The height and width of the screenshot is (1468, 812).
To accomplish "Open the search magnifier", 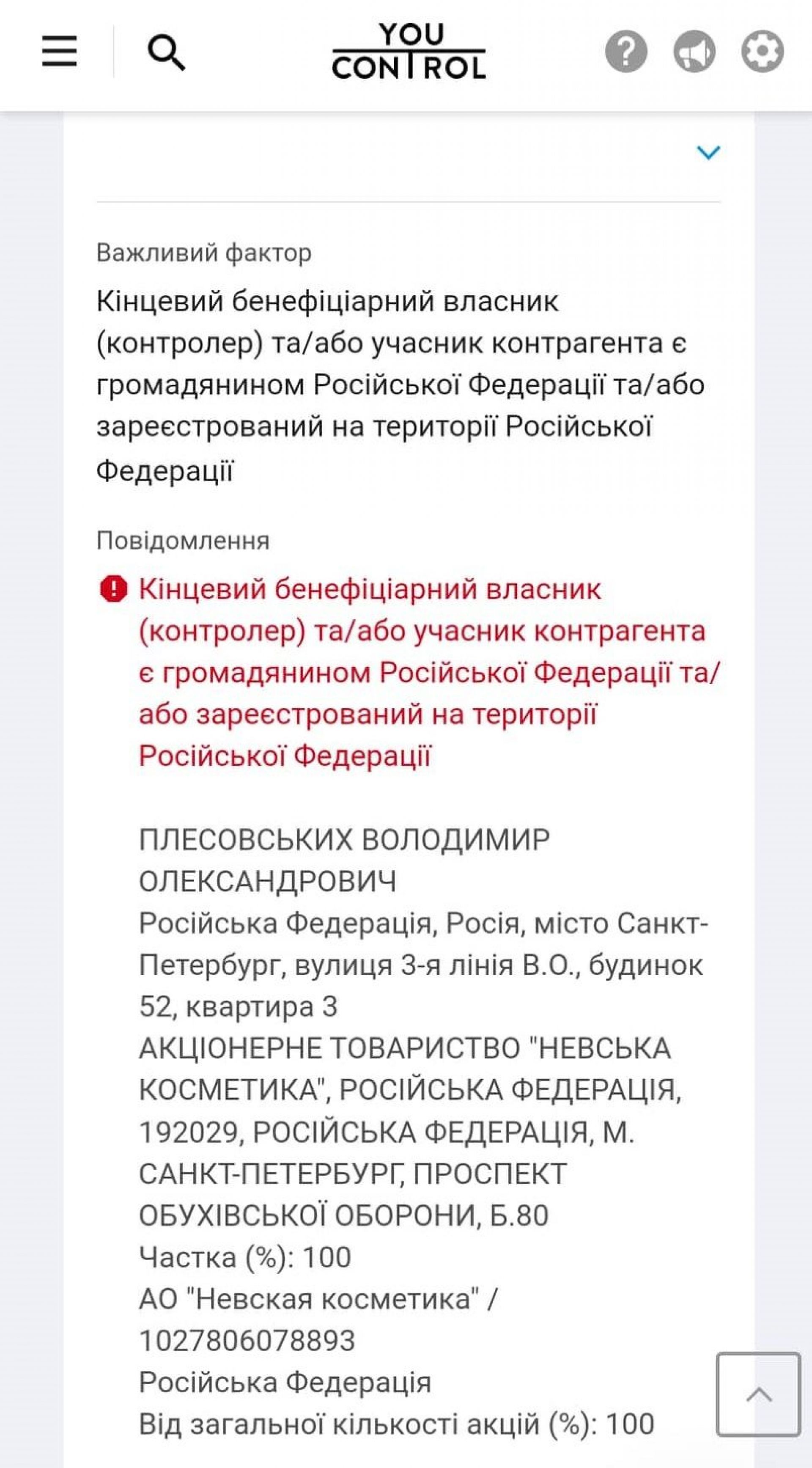I will coord(166,52).
